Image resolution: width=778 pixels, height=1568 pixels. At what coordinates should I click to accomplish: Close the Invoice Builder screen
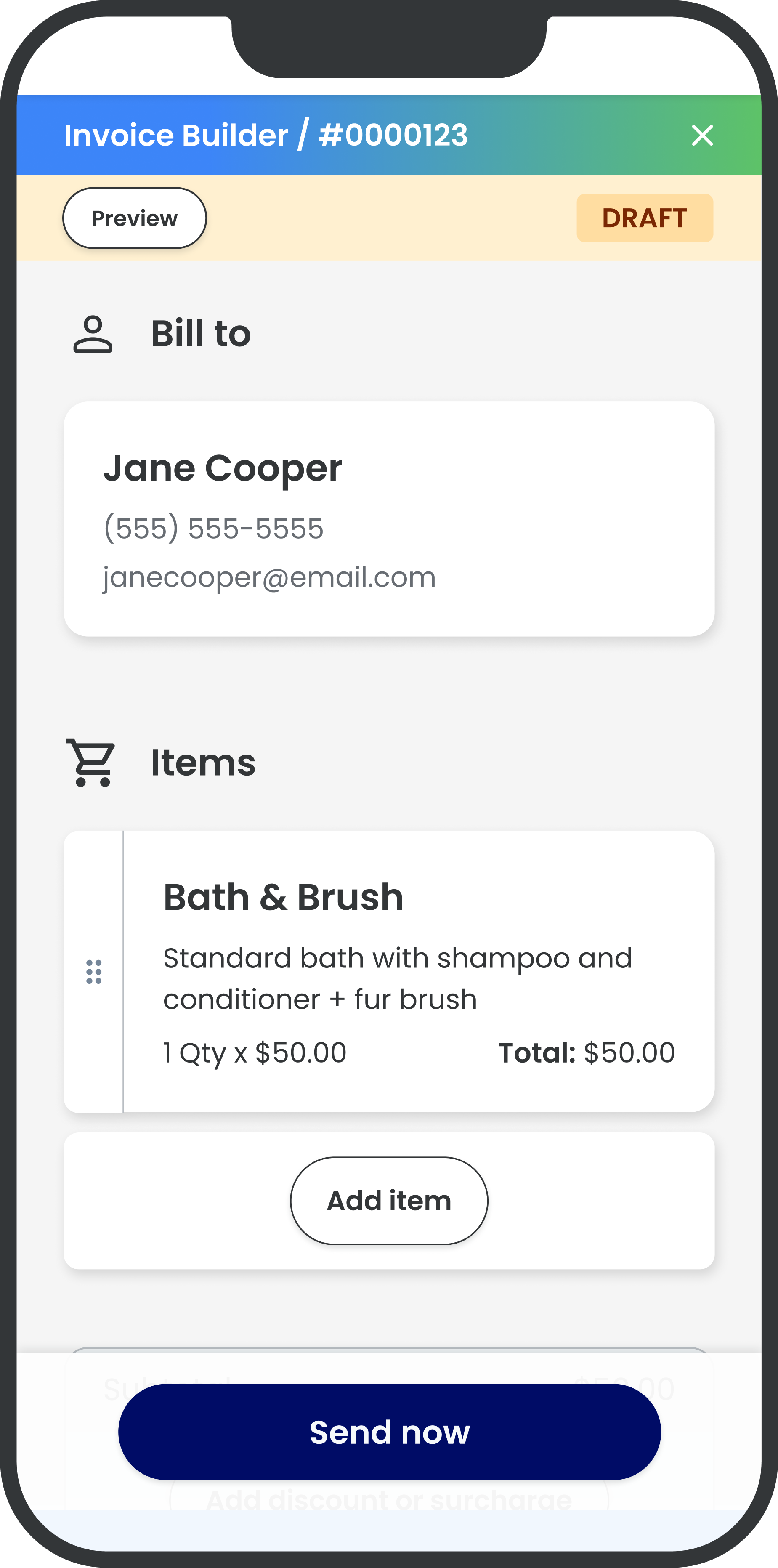tap(702, 135)
